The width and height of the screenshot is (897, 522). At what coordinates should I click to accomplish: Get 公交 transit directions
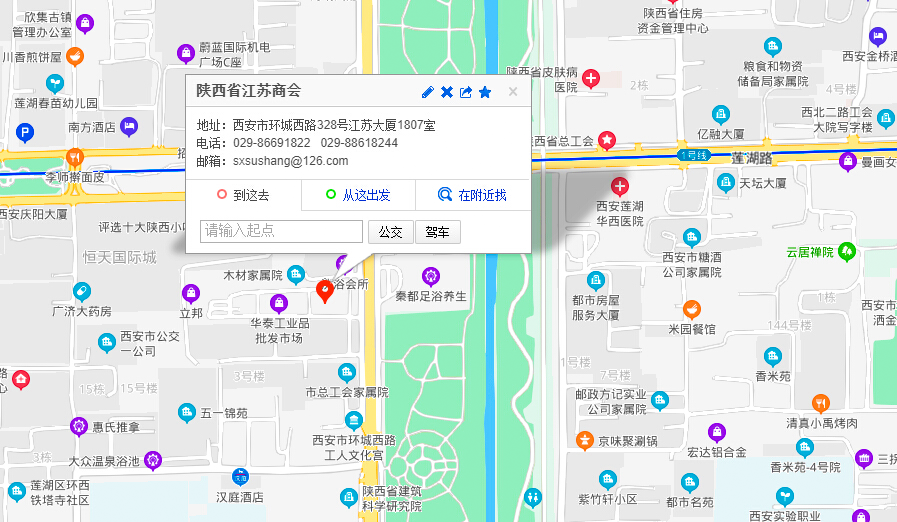[390, 231]
